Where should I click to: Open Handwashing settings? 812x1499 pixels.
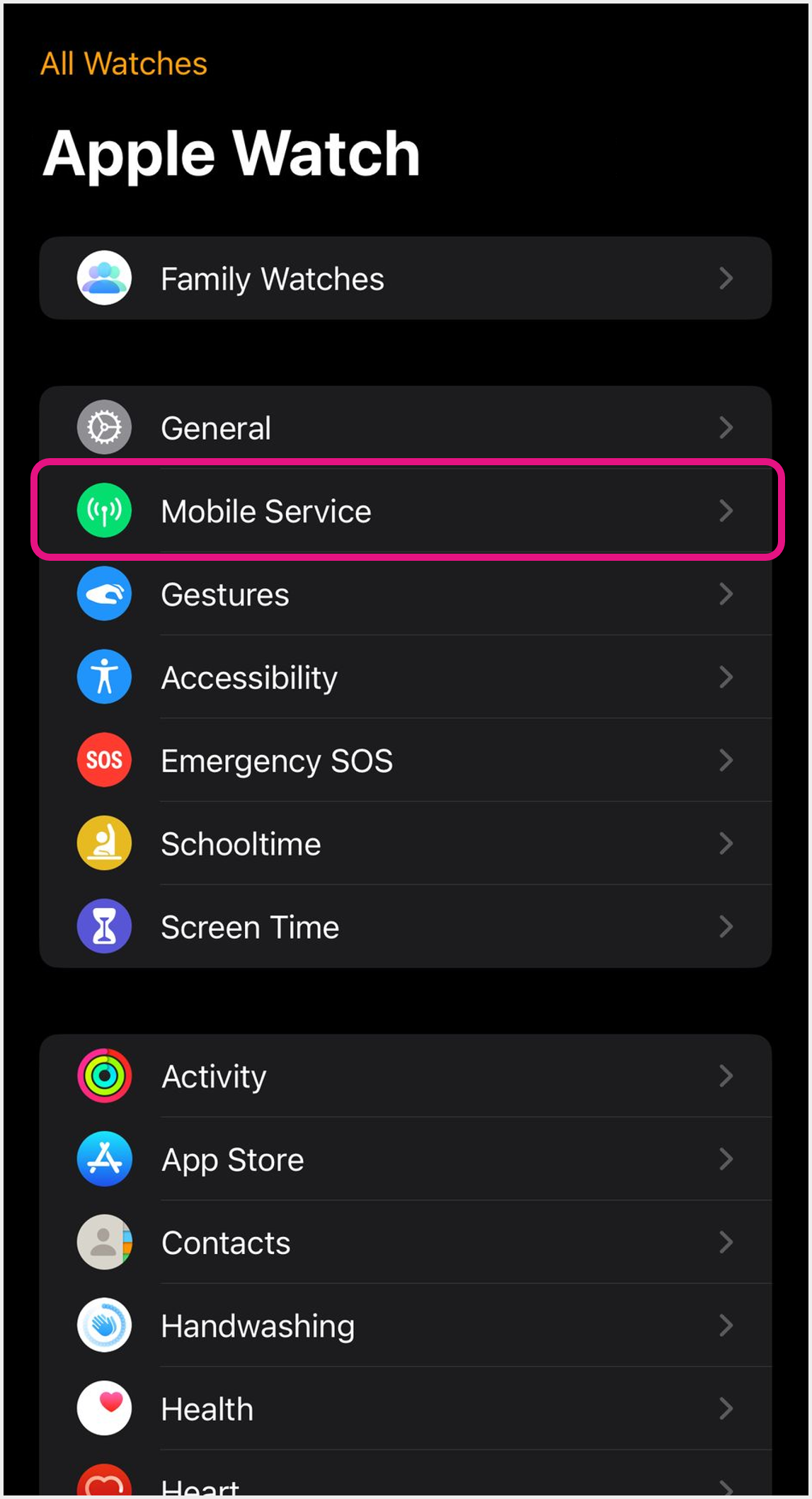406,1326
